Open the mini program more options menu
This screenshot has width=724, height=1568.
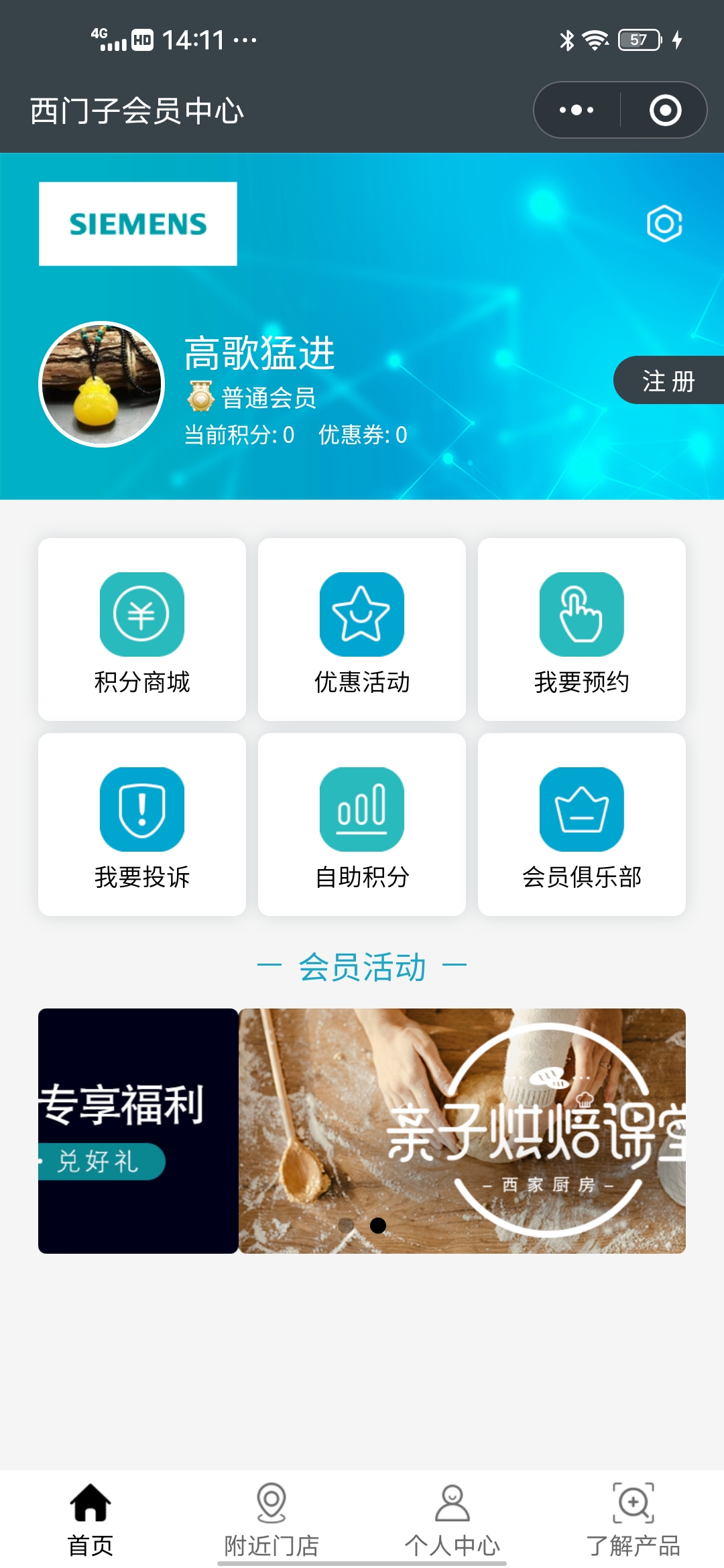pyautogui.click(x=575, y=111)
